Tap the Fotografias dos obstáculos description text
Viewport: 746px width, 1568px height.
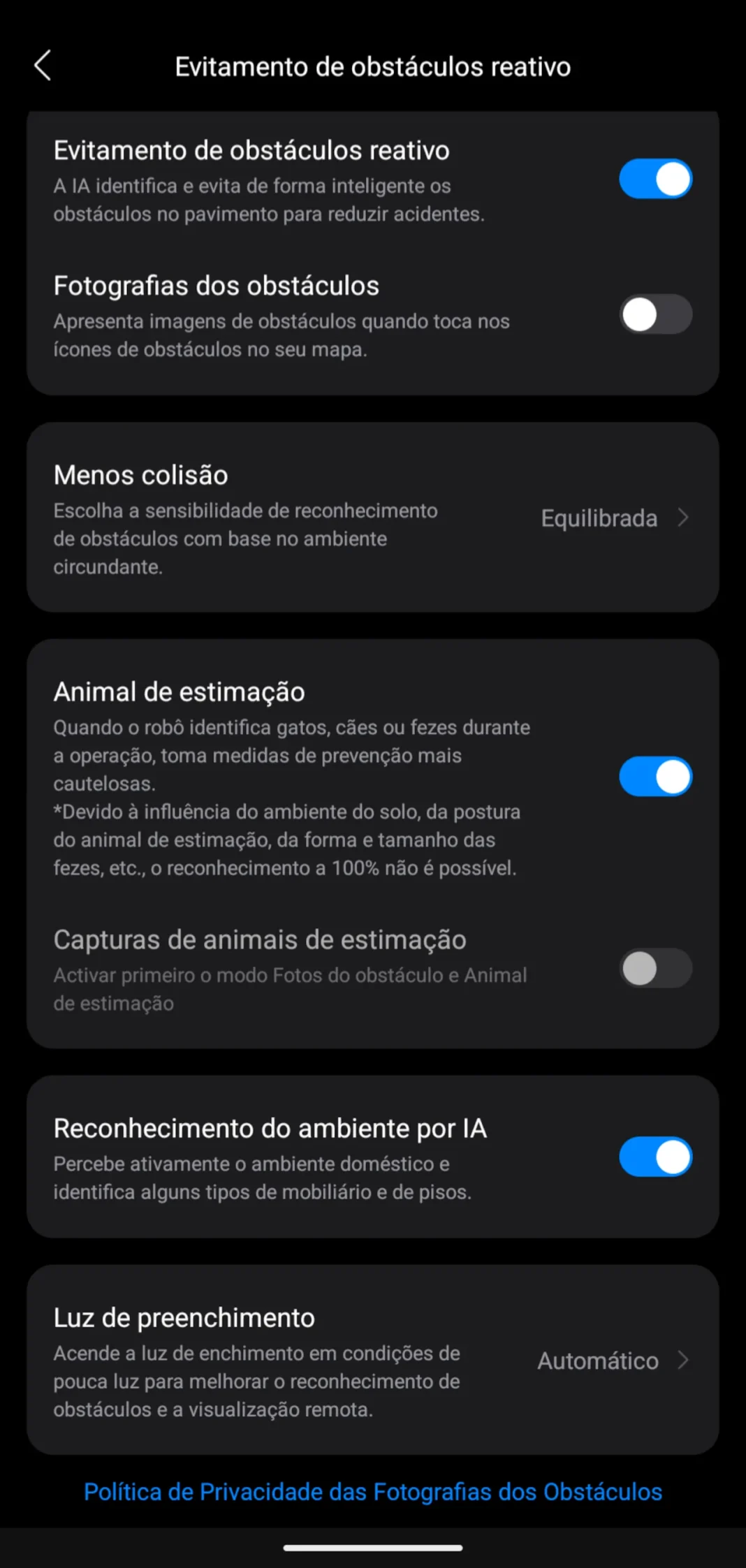tap(281, 335)
